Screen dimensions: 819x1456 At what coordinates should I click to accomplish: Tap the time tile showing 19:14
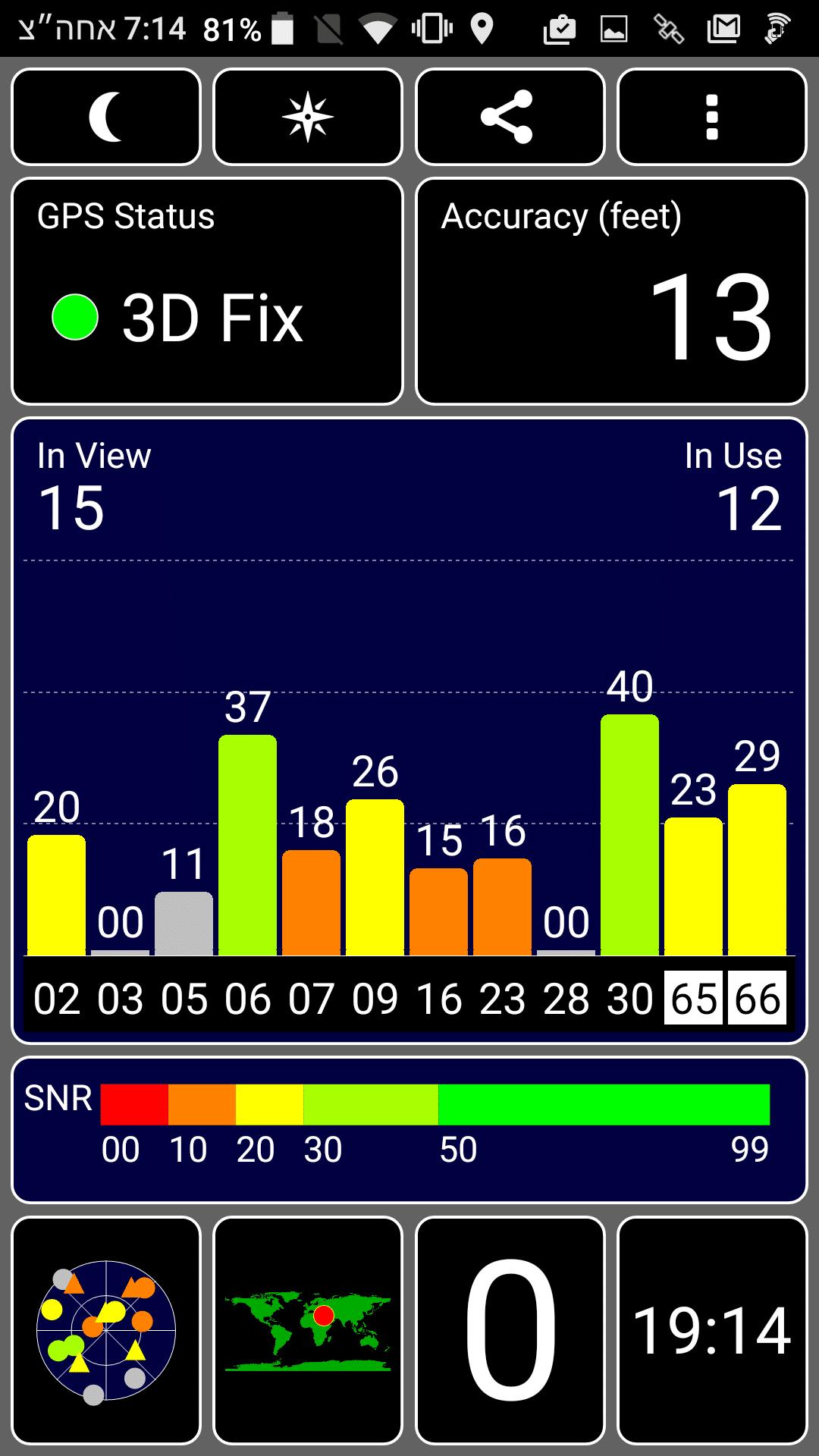coord(711,1331)
